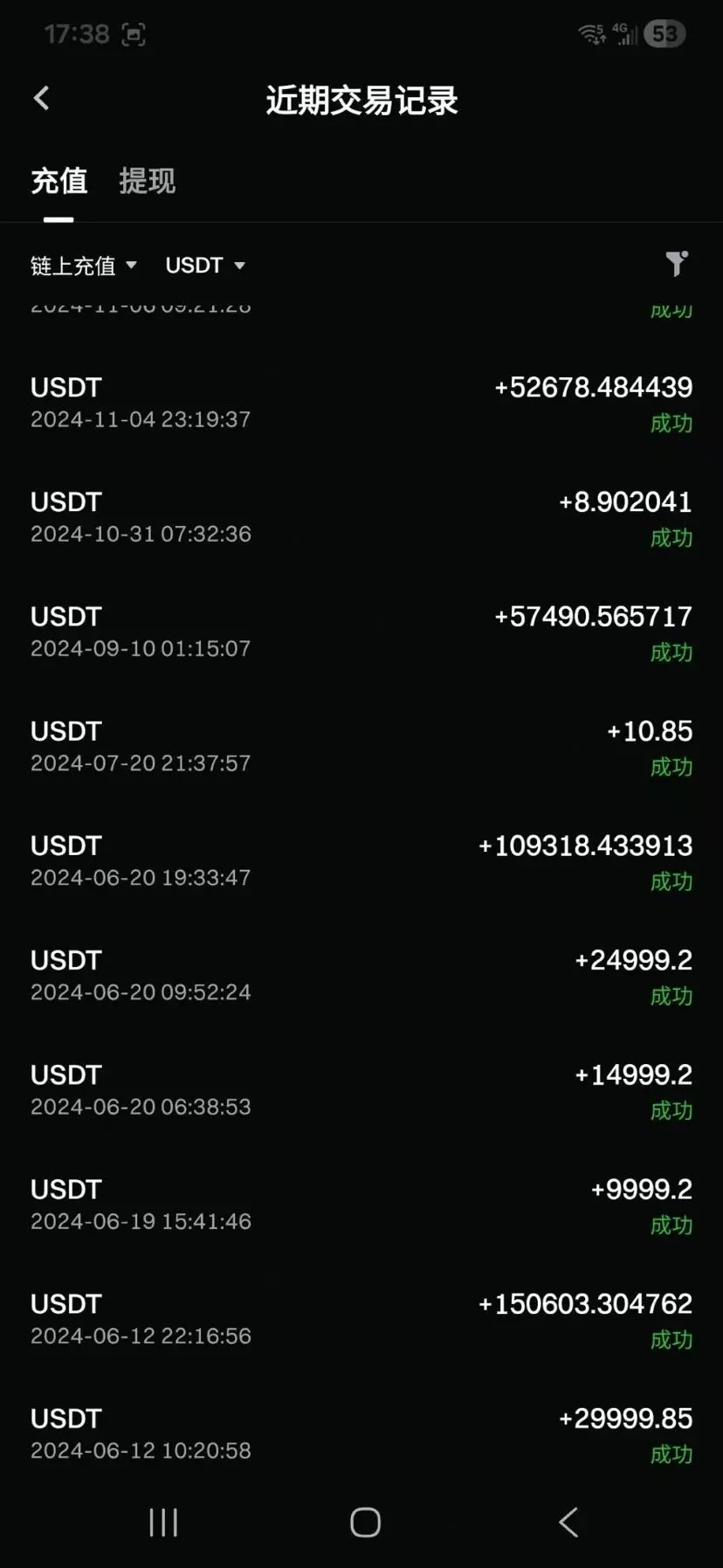Open the +52678.484439 USDT deposit record

click(361, 403)
